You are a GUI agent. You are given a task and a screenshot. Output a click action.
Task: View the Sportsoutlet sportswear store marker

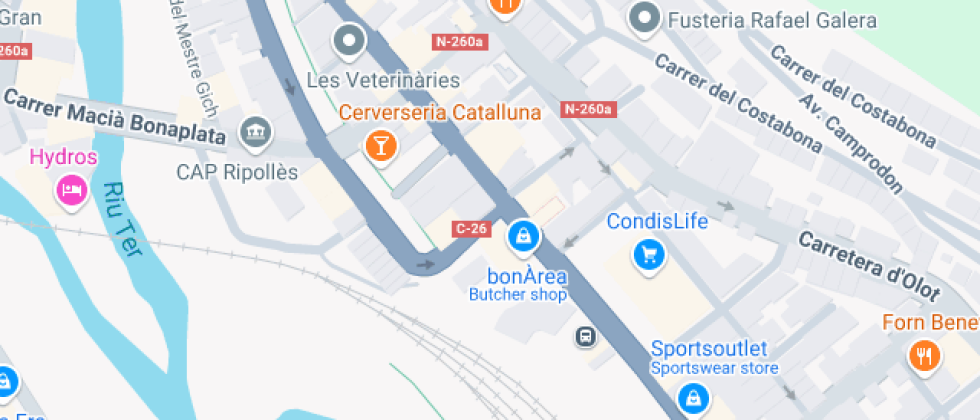click(x=693, y=398)
